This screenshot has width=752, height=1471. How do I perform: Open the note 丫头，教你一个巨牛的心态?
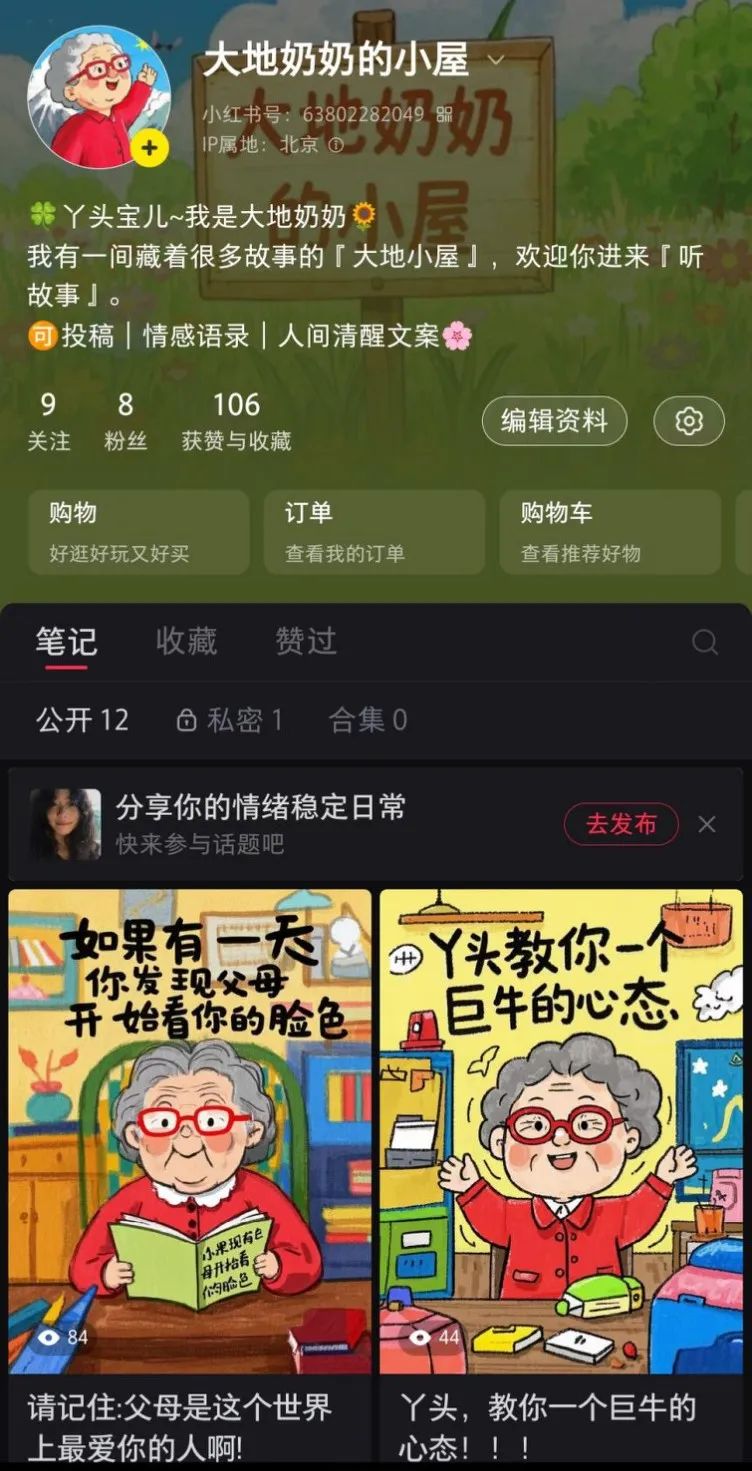pyautogui.click(x=561, y=1130)
